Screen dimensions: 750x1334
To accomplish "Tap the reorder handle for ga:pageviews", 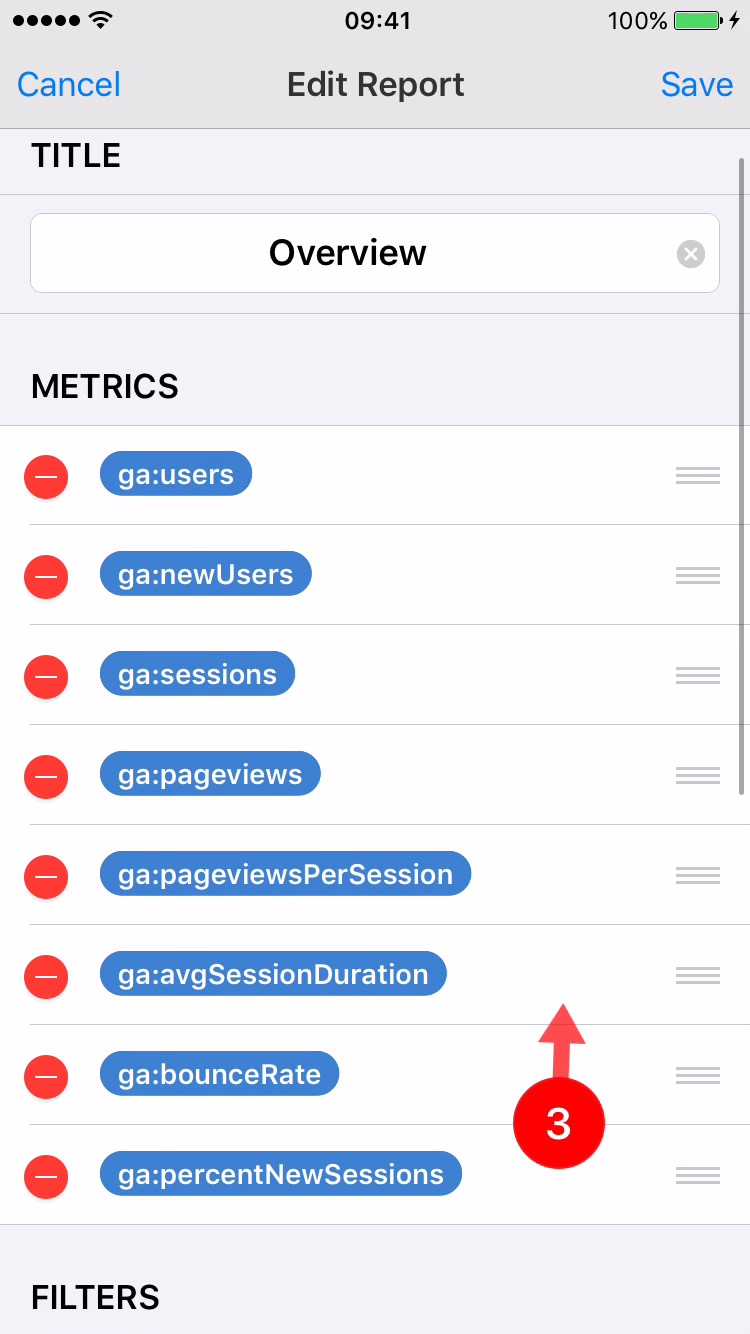I will coord(697,775).
